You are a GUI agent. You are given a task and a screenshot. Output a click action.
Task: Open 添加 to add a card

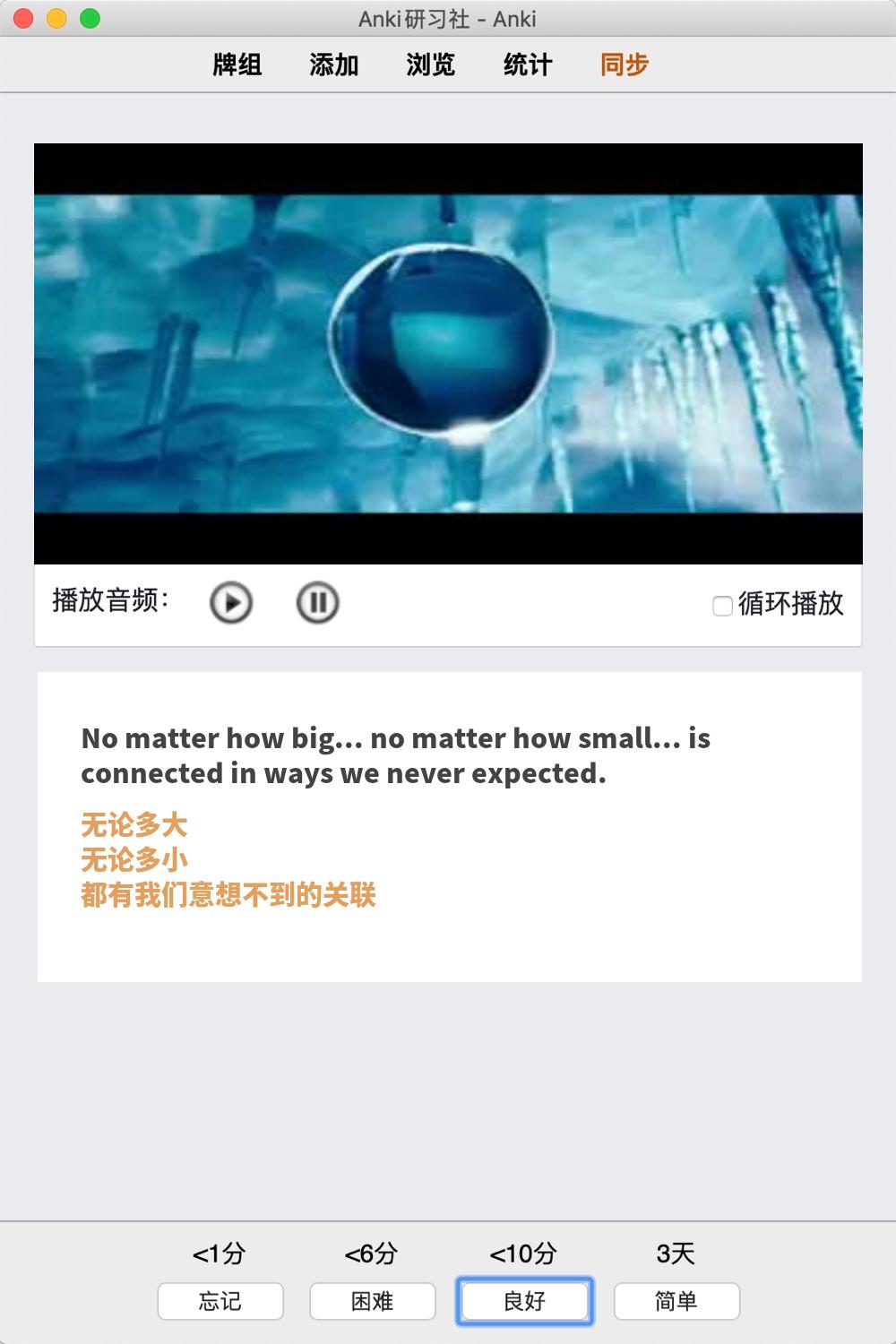tap(334, 65)
